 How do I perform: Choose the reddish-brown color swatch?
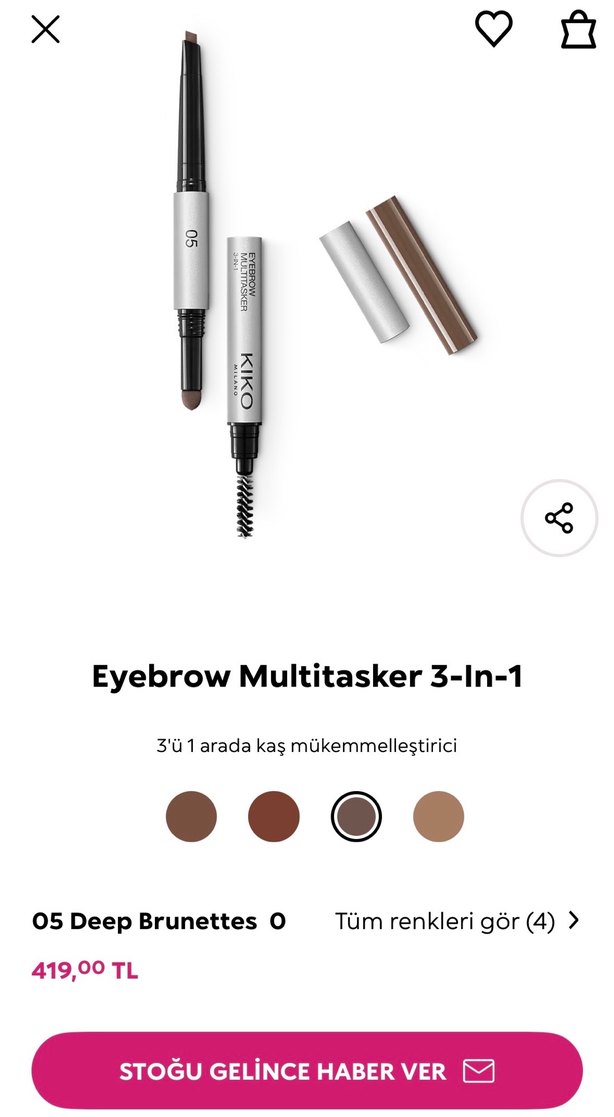pyautogui.click(x=274, y=816)
